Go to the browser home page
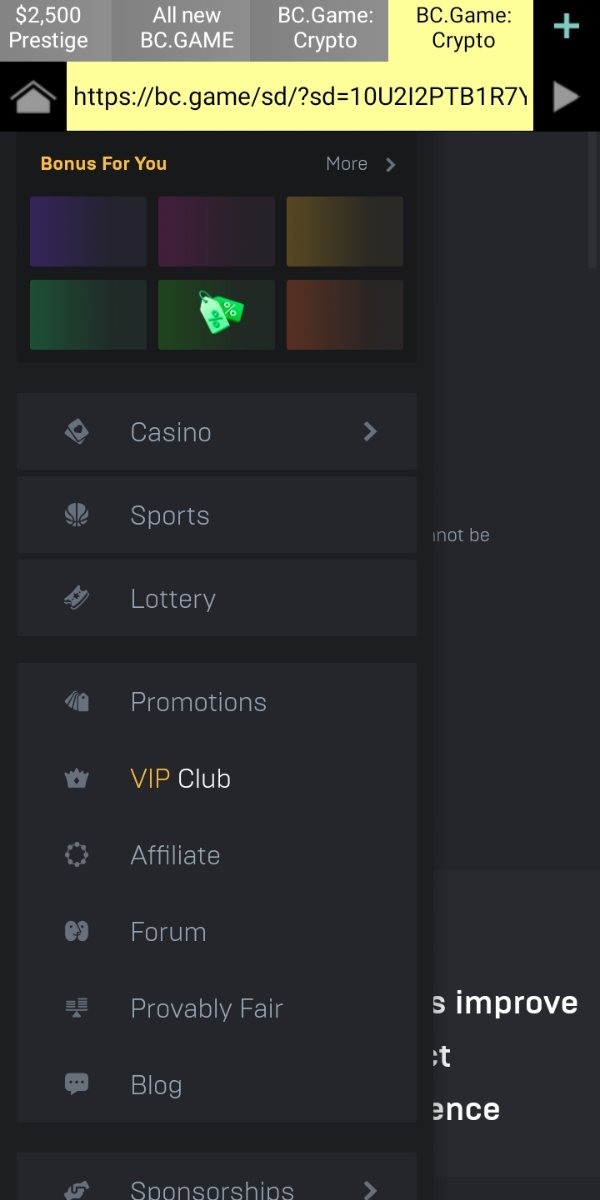 (x=33, y=97)
